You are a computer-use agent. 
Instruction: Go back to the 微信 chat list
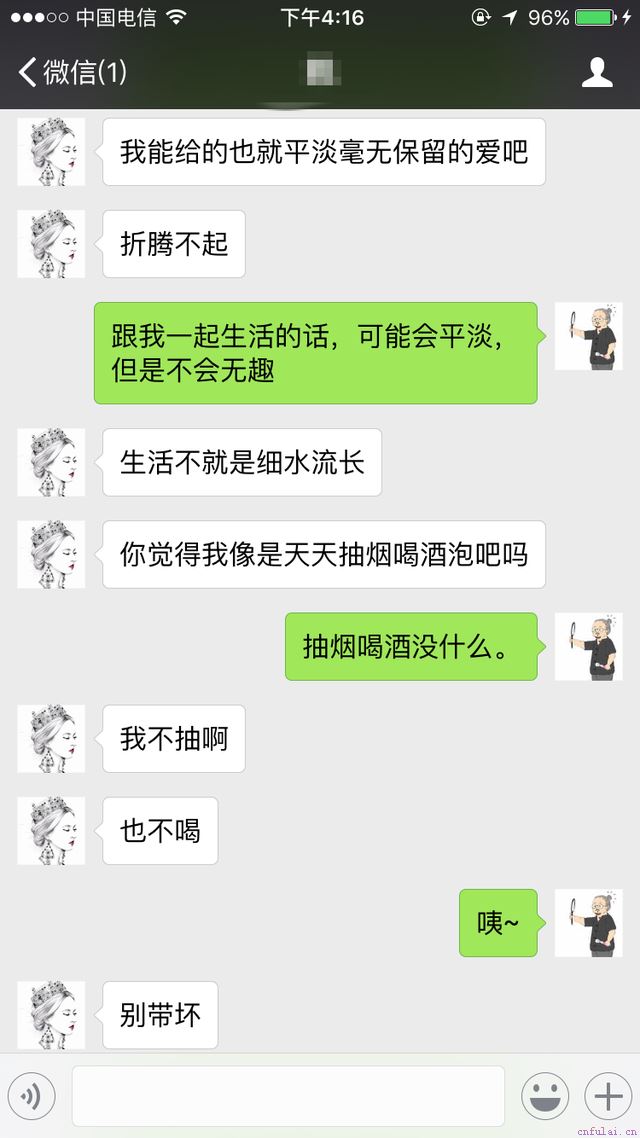(70, 72)
